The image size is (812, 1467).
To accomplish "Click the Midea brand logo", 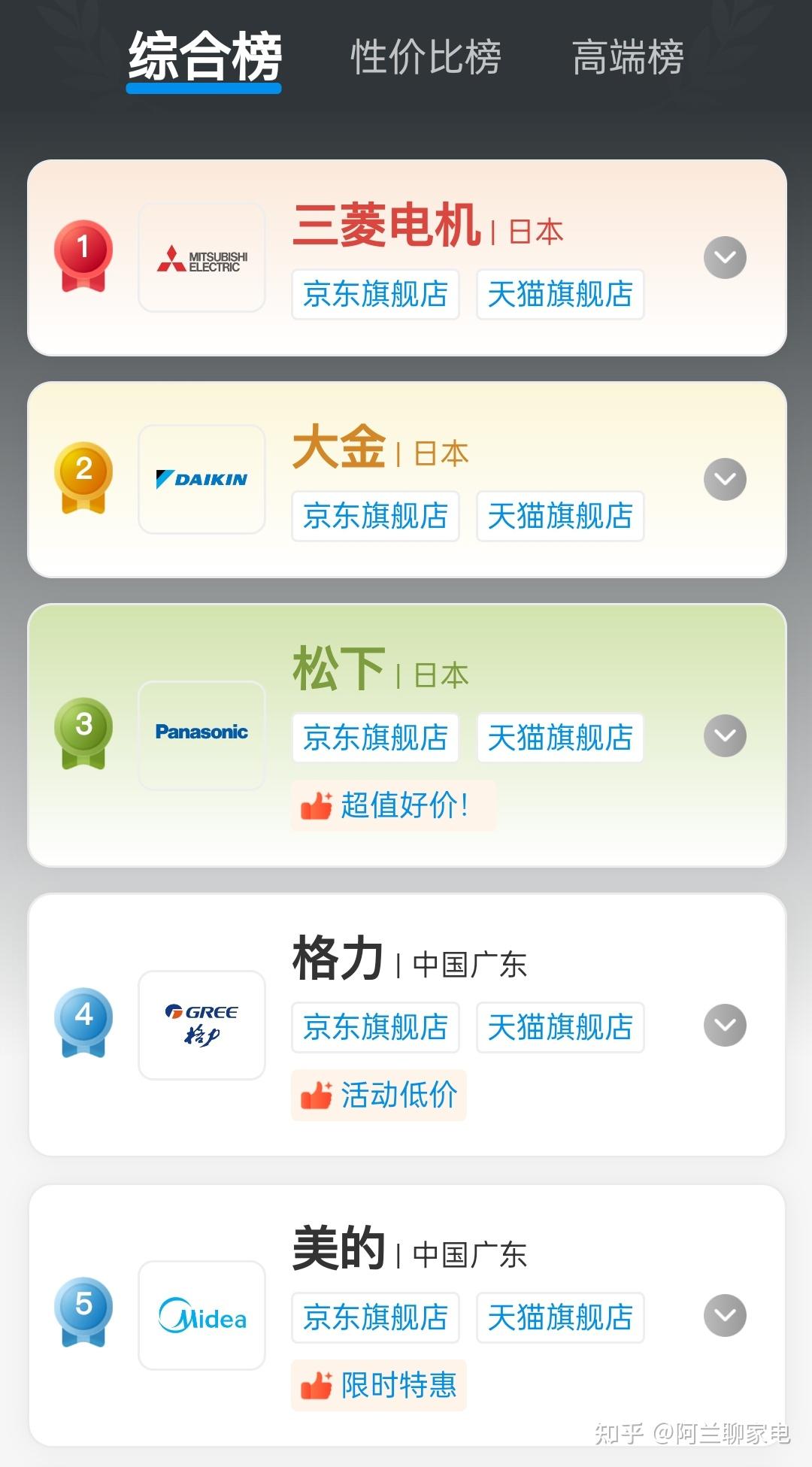I will click(201, 1316).
